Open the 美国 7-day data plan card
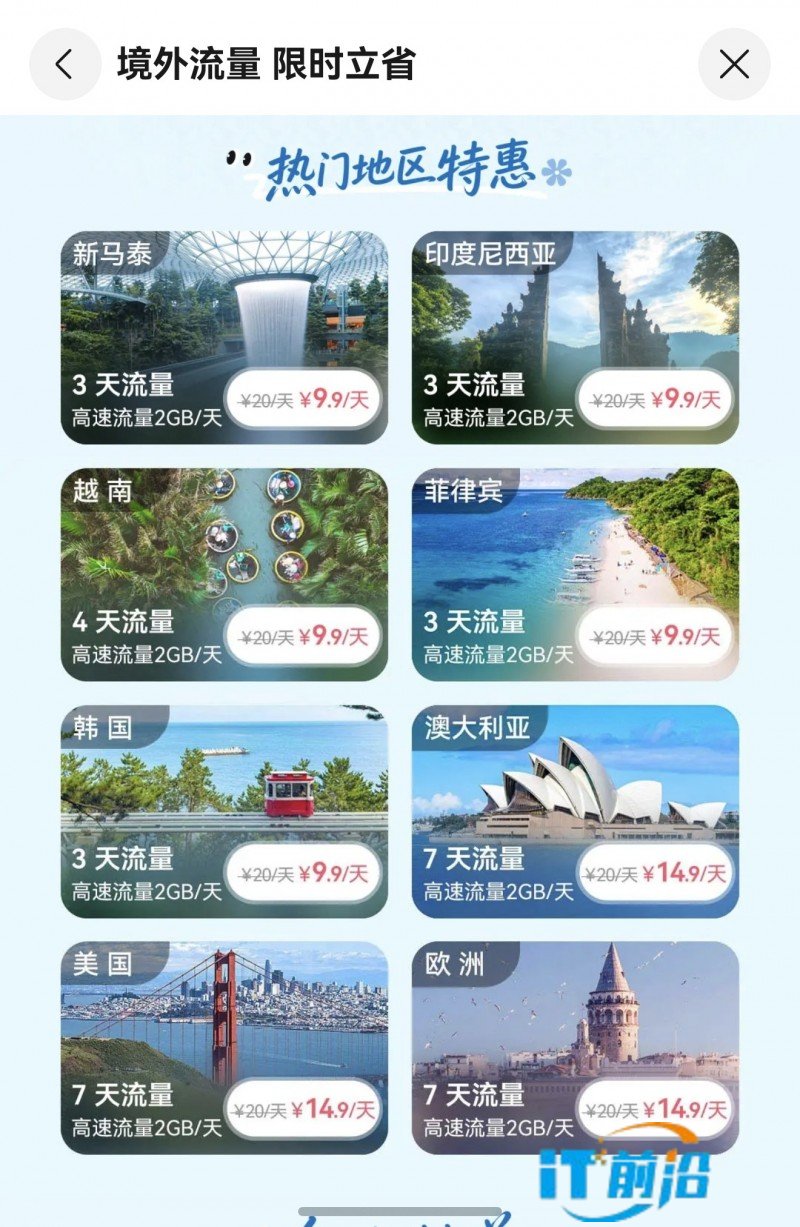This screenshot has height=1227, width=800. pyautogui.click(x=224, y=1047)
